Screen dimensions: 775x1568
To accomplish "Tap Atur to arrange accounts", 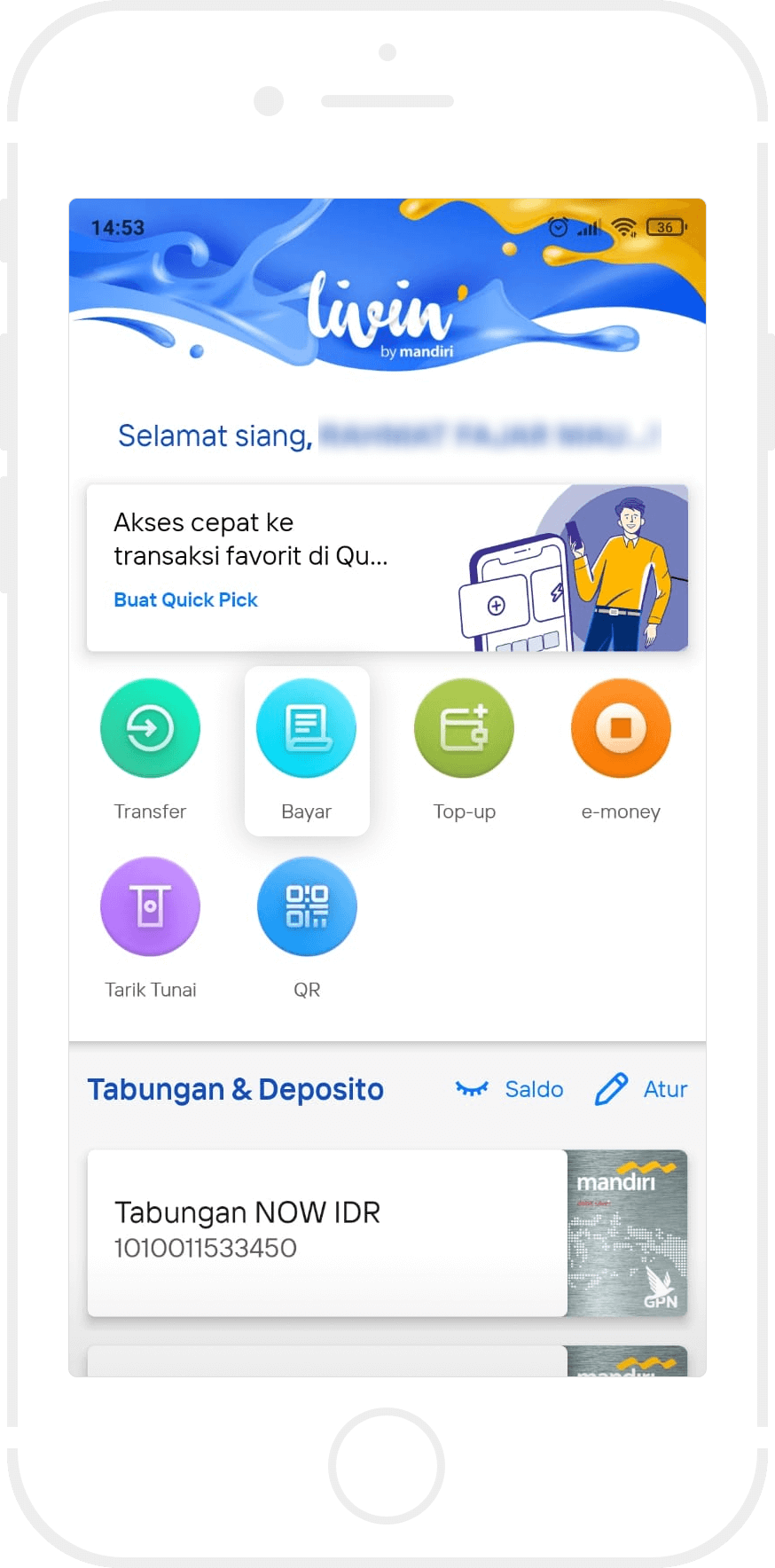I will click(x=641, y=1089).
